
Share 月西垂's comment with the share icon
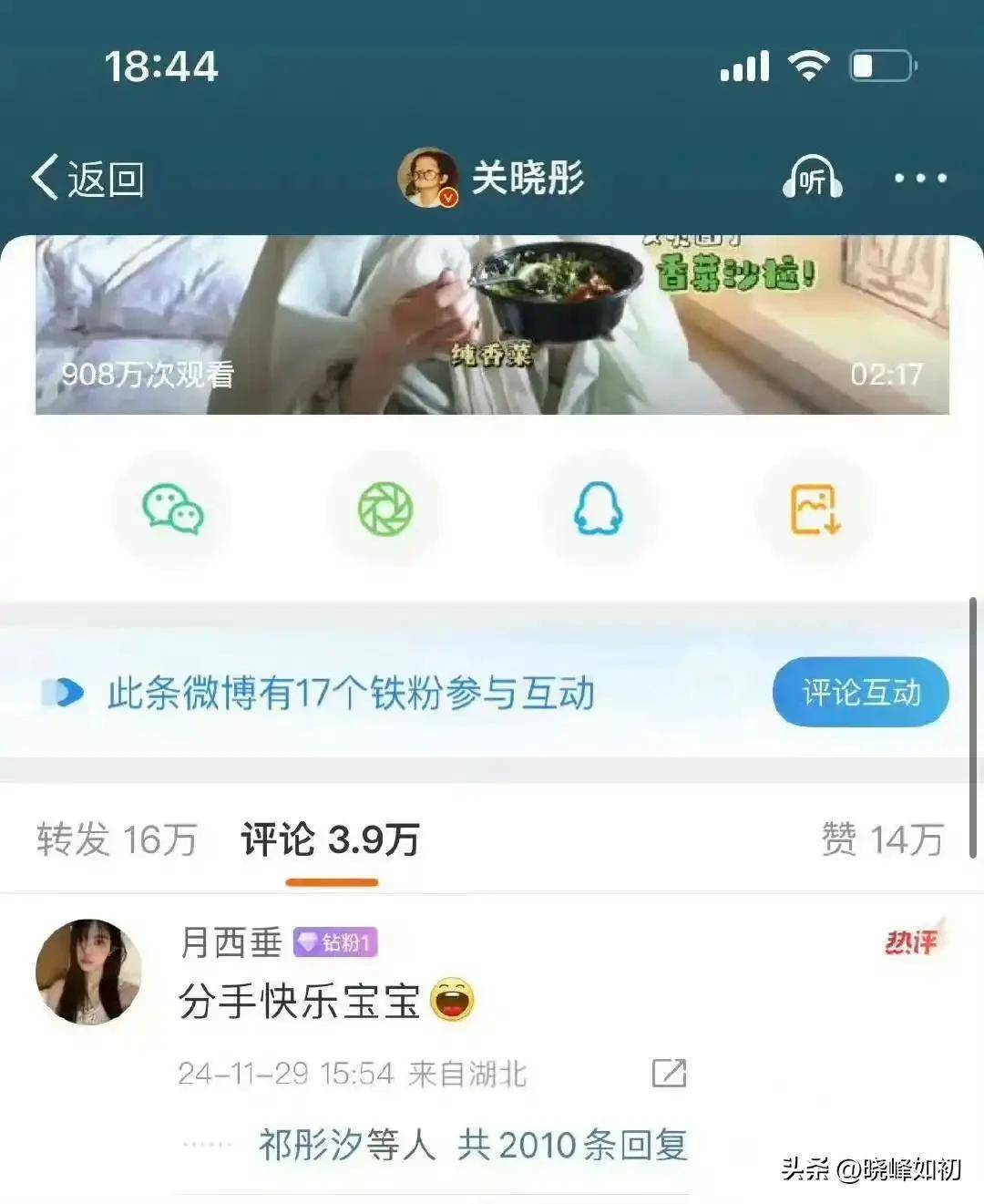669,1073
